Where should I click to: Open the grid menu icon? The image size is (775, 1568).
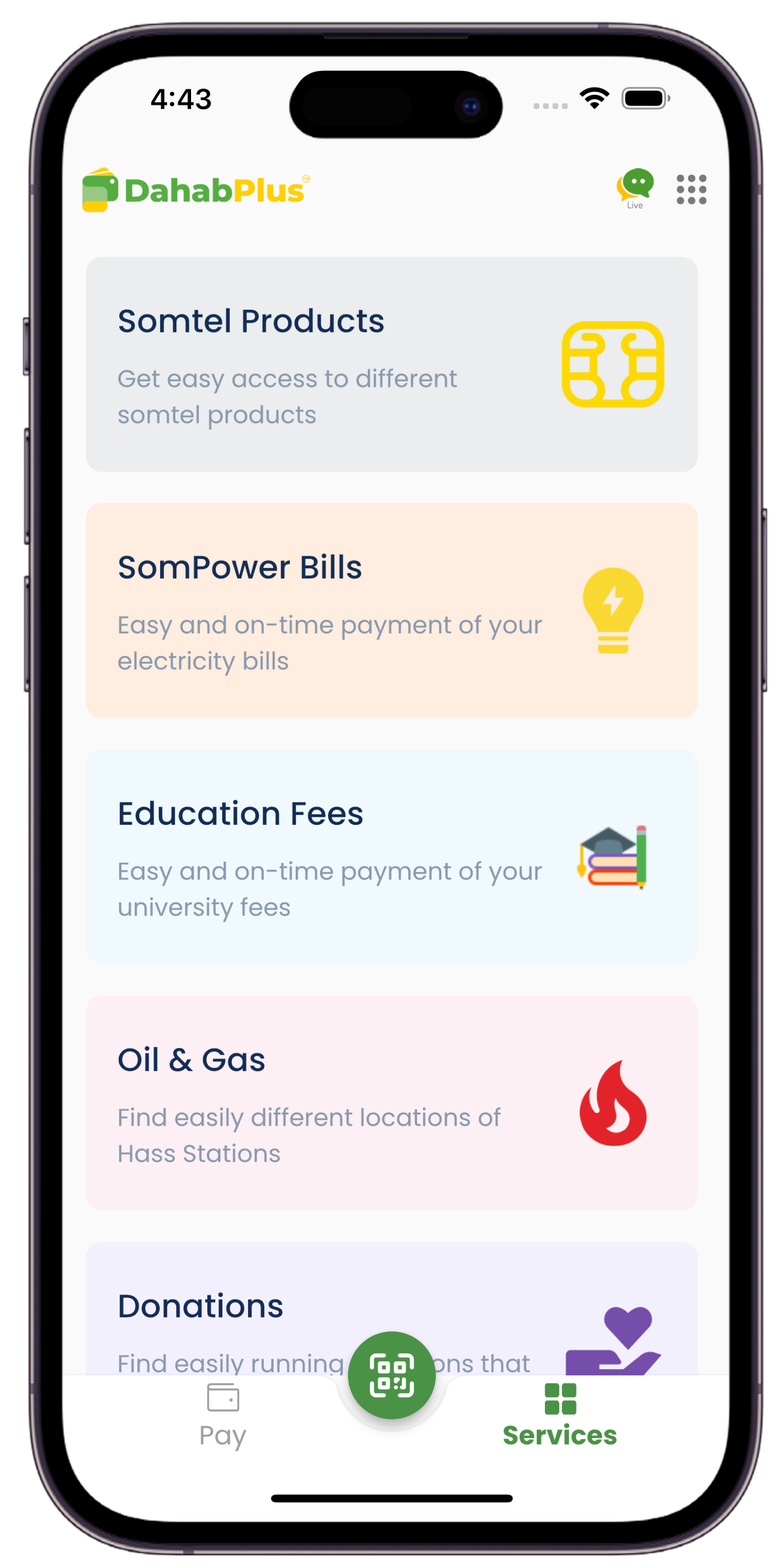click(x=691, y=189)
